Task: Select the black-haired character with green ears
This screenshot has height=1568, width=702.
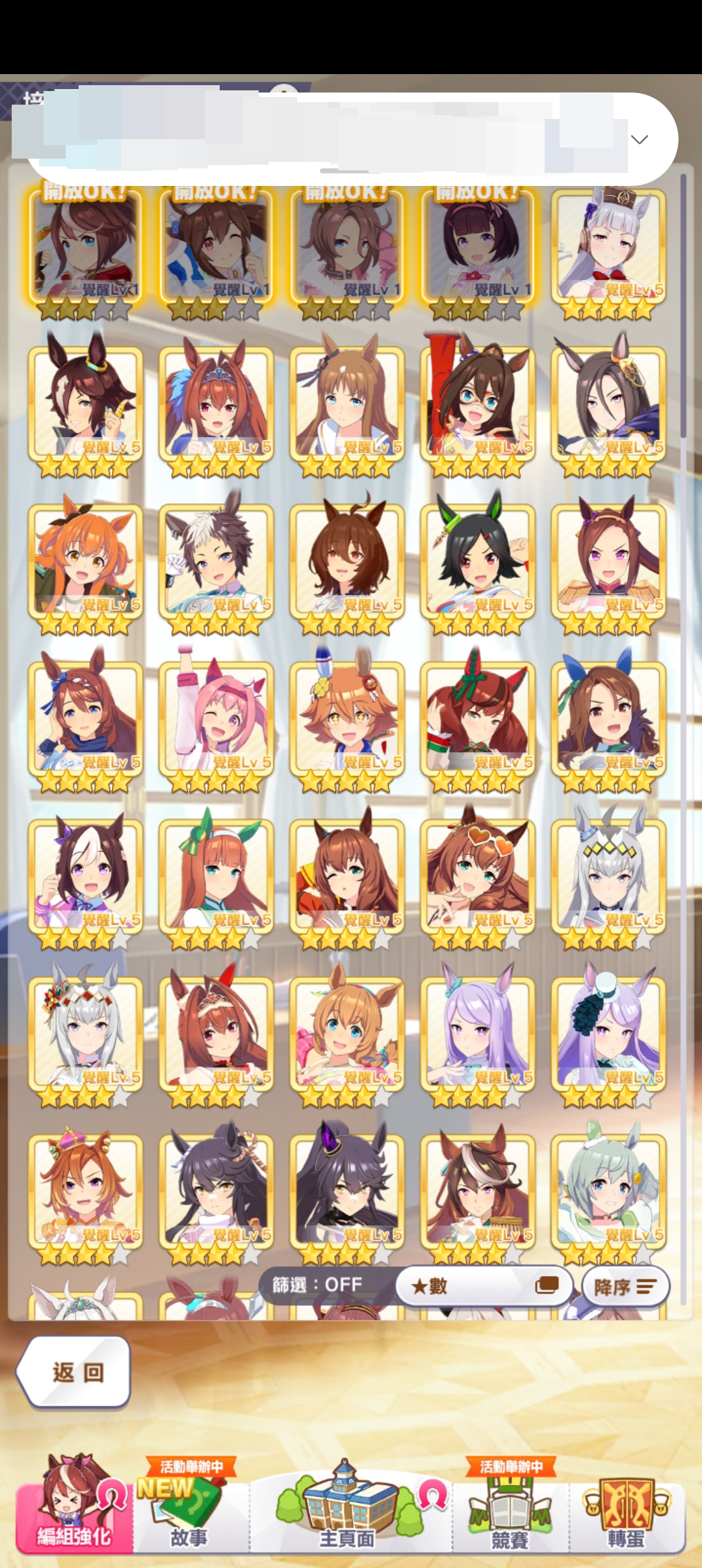Action: coord(478,561)
